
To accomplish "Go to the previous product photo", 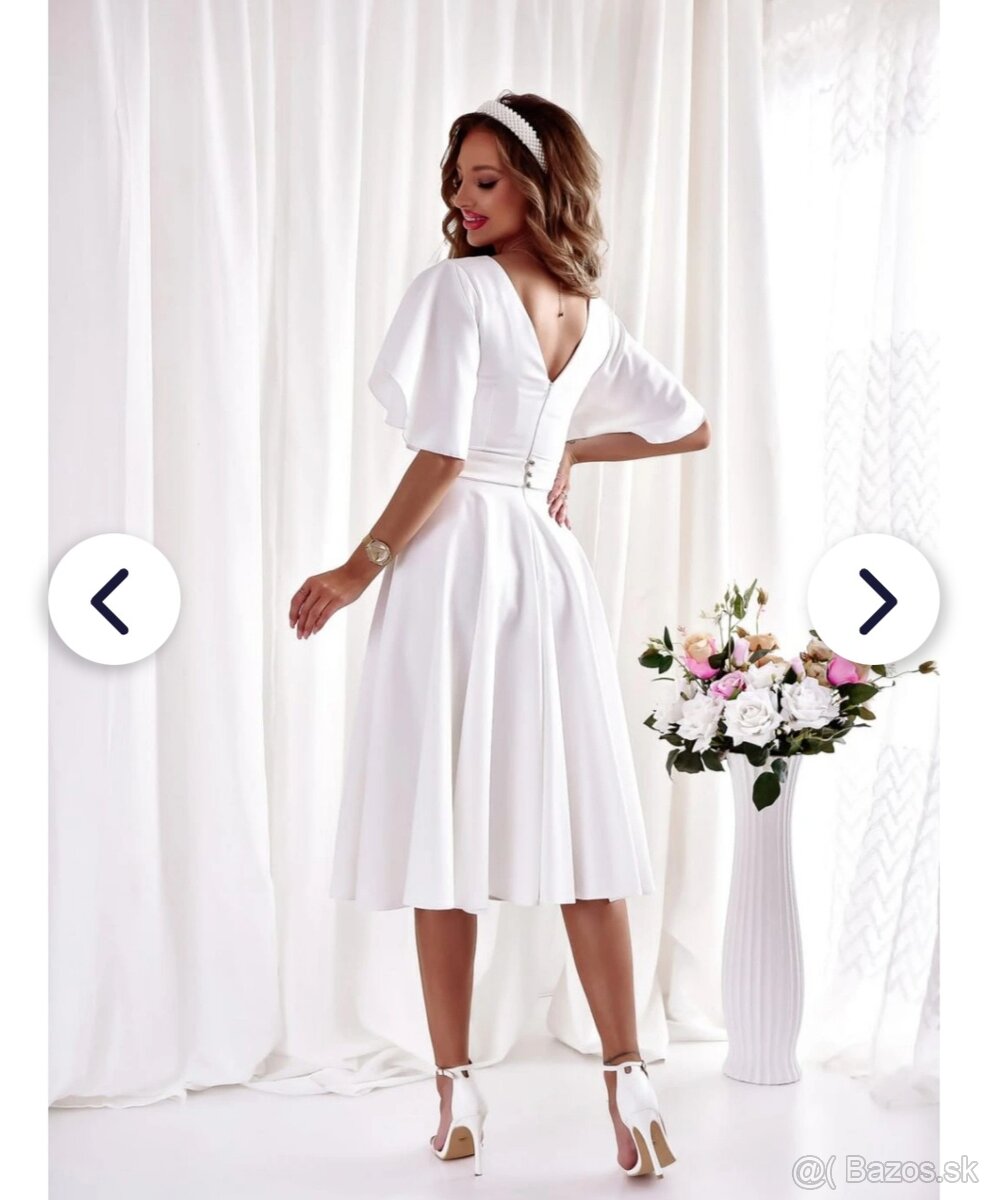I will [114, 600].
